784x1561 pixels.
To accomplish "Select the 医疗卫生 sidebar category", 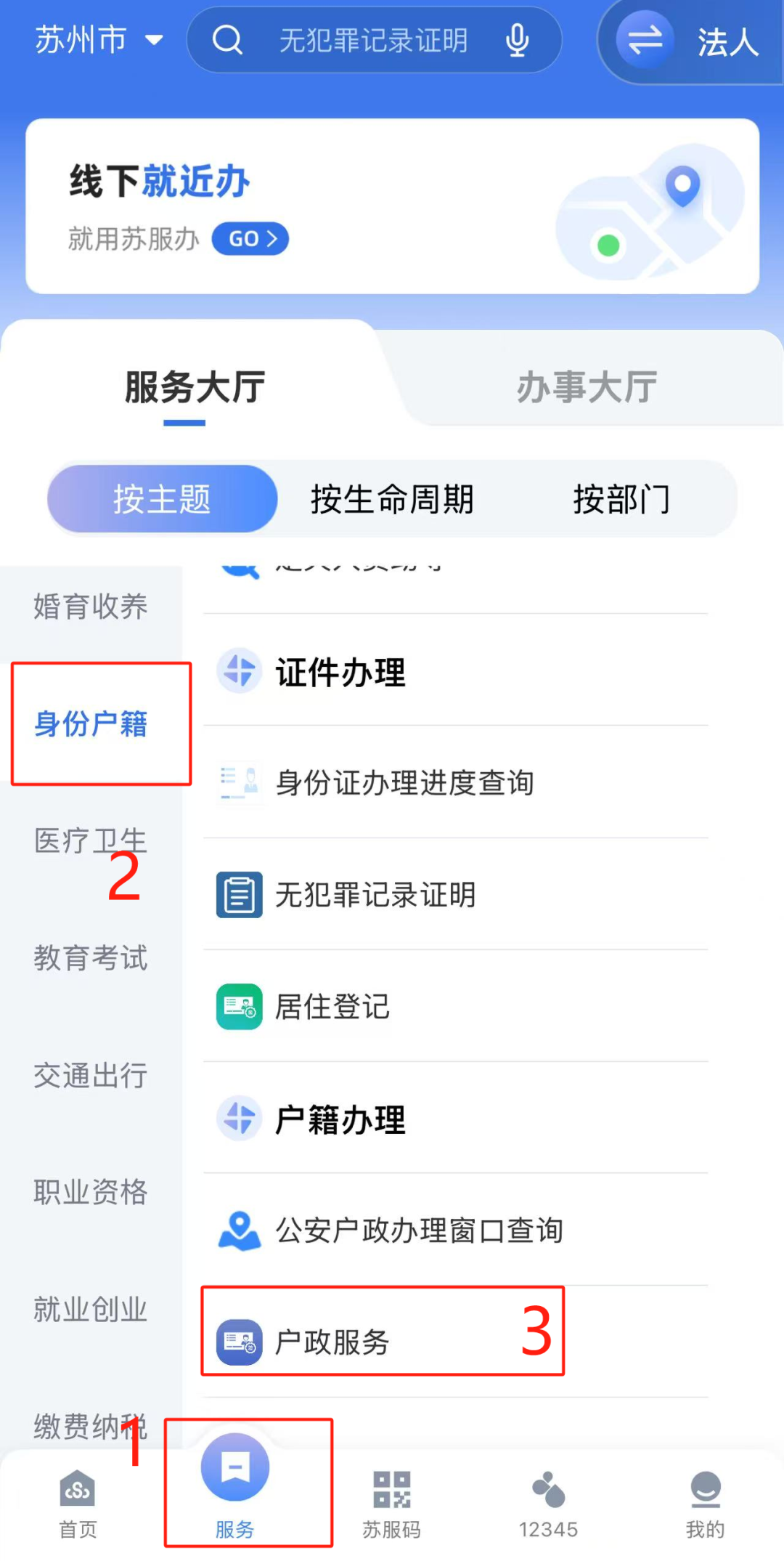I will [x=90, y=840].
